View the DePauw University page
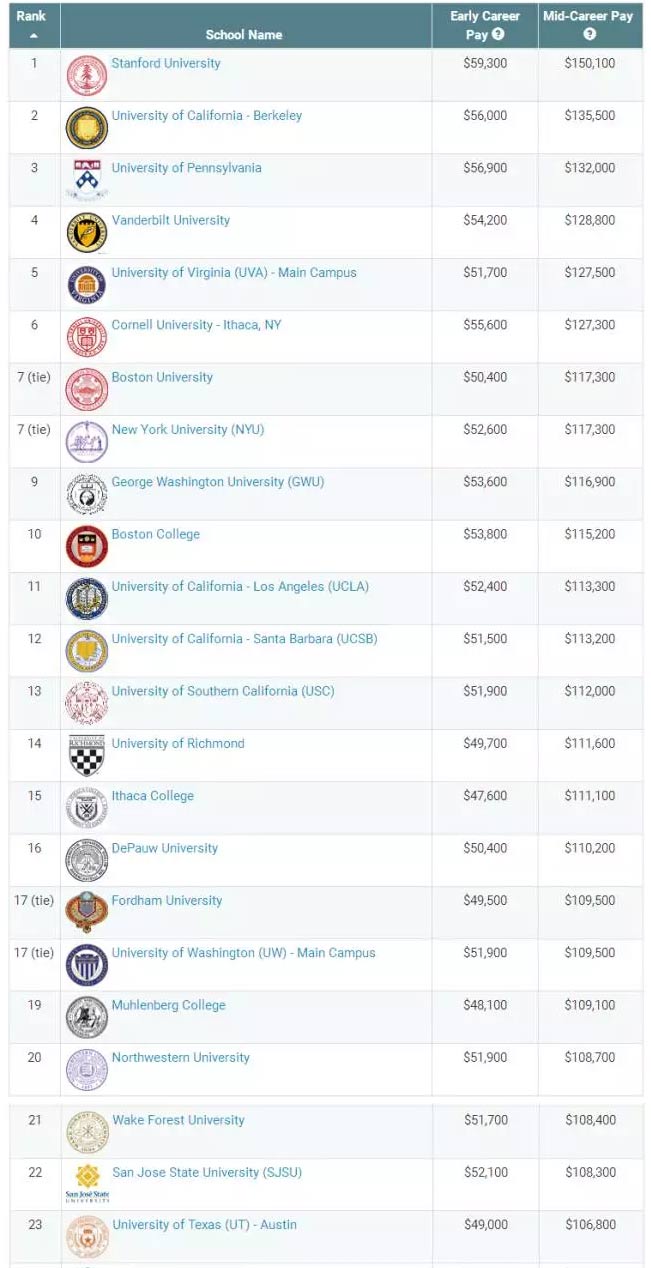This screenshot has height=1268, width=651. pos(165,848)
